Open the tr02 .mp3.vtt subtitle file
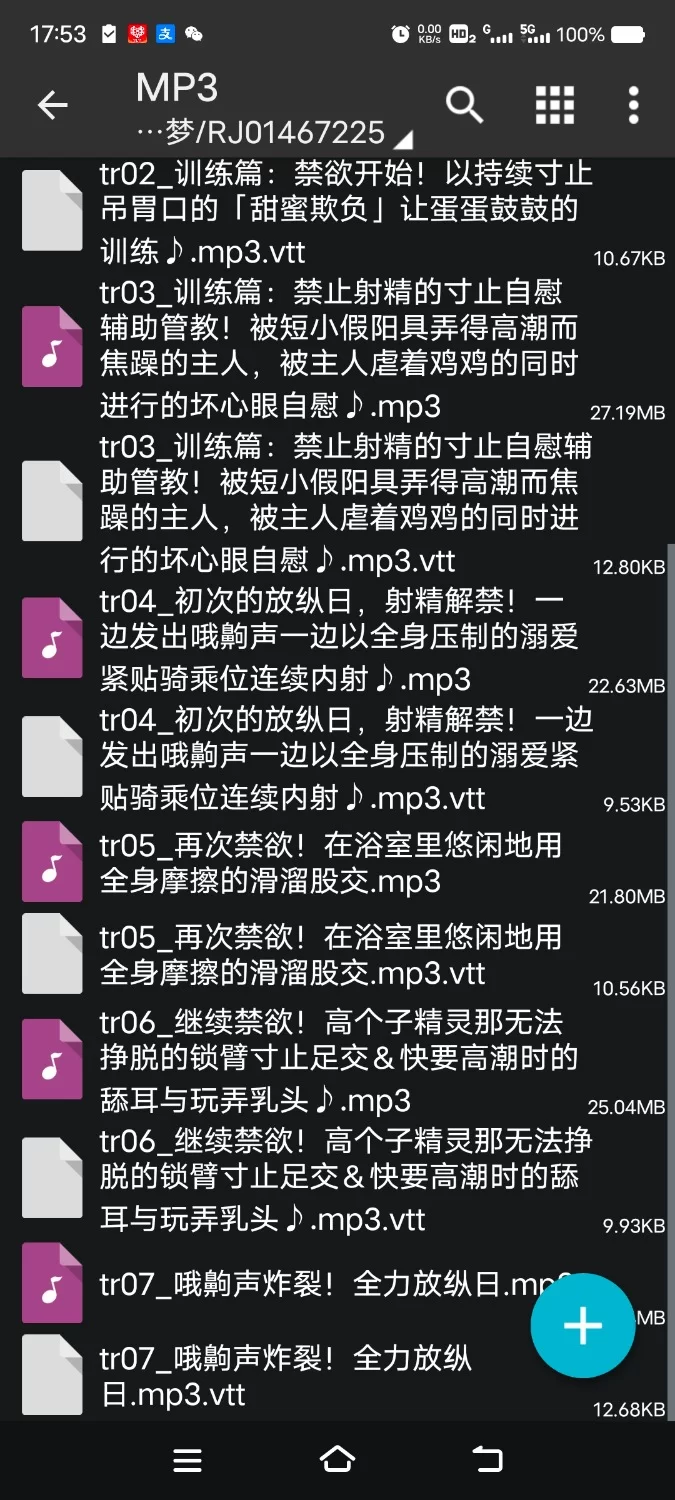The width and height of the screenshot is (675, 1500). coord(340,211)
